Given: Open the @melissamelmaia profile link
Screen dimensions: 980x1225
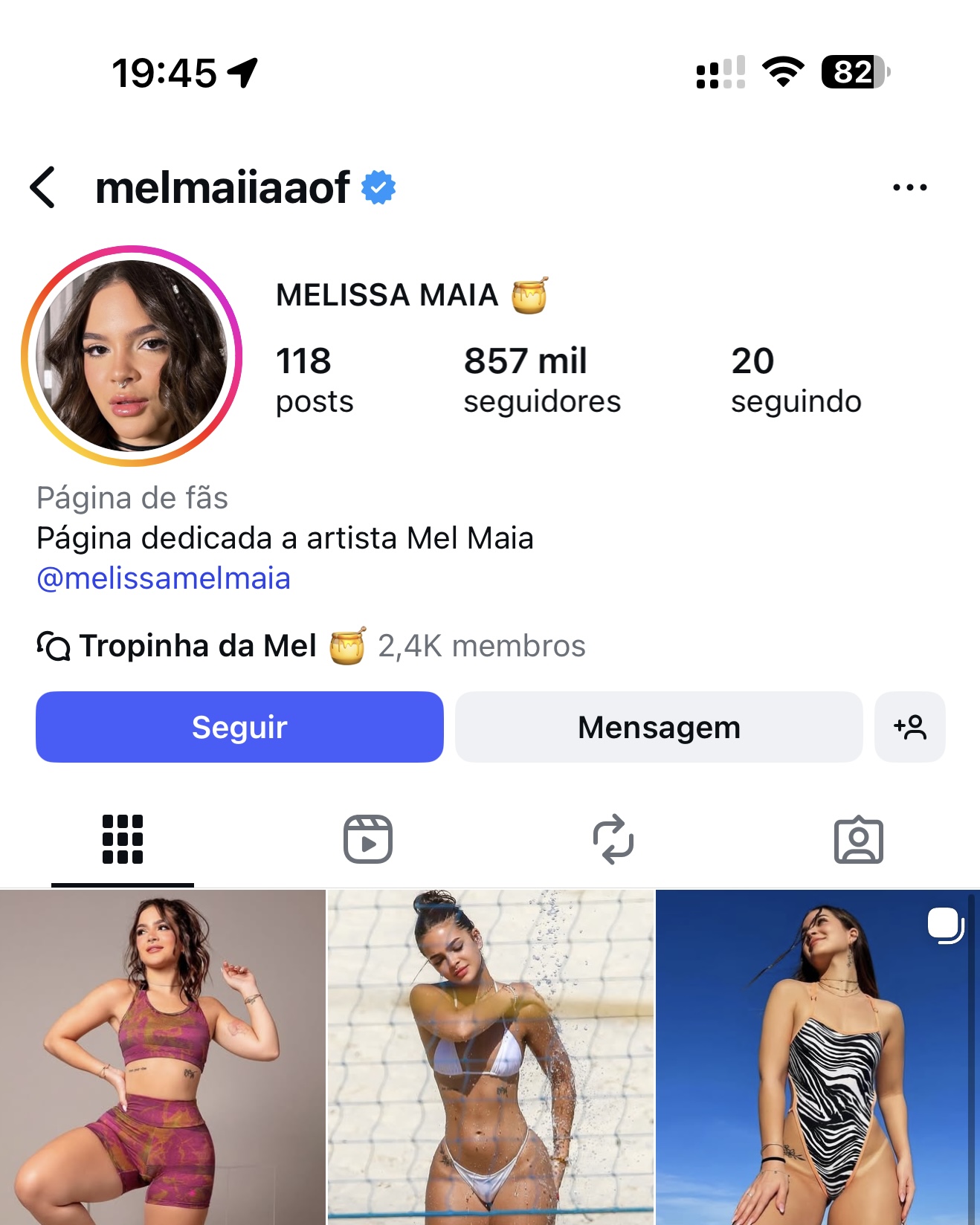Looking at the screenshot, I should click(164, 578).
